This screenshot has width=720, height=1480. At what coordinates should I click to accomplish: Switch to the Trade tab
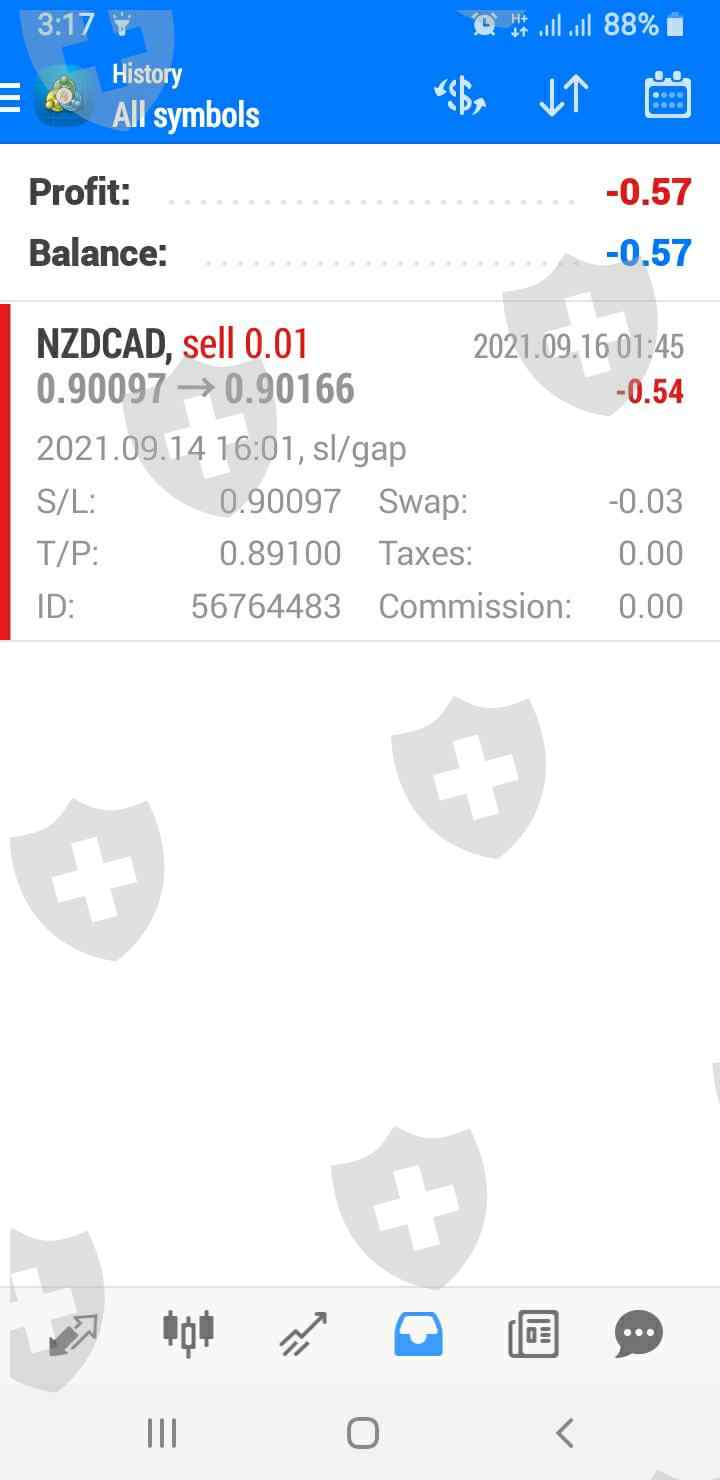pos(303,1333)
